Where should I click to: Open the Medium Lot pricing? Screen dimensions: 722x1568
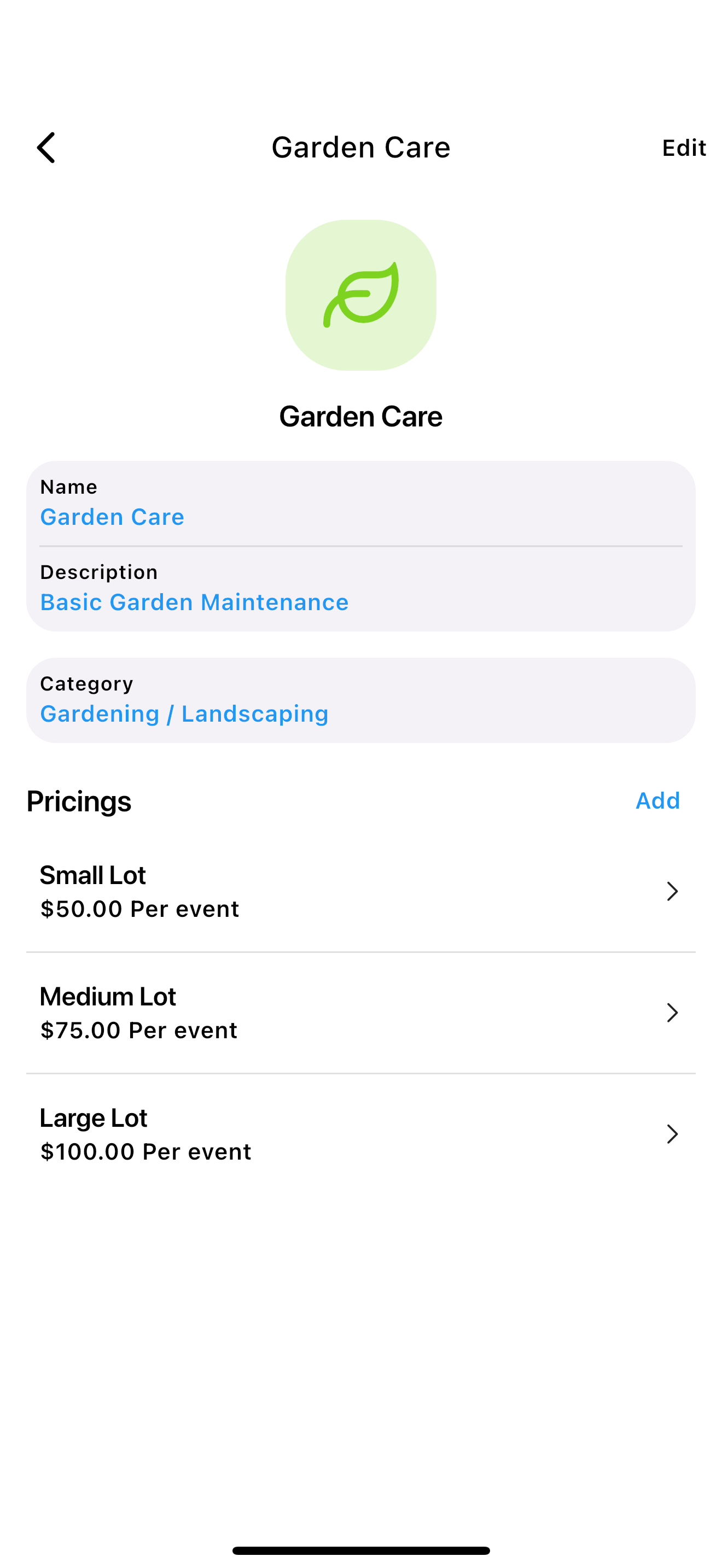(x=360, y=1013)
